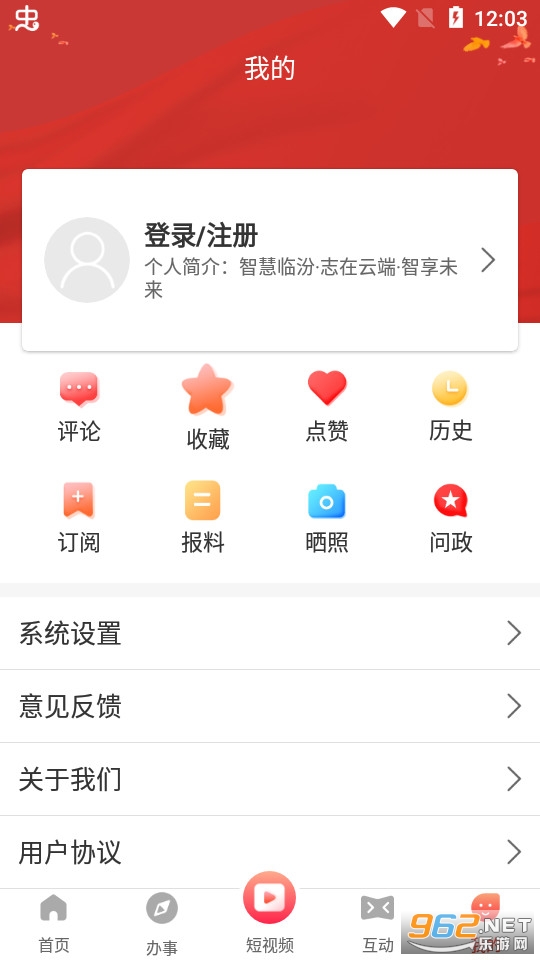Open 问政 section
Screen dimensions: 540x960
pyautogui.click(x=451, y=517)
